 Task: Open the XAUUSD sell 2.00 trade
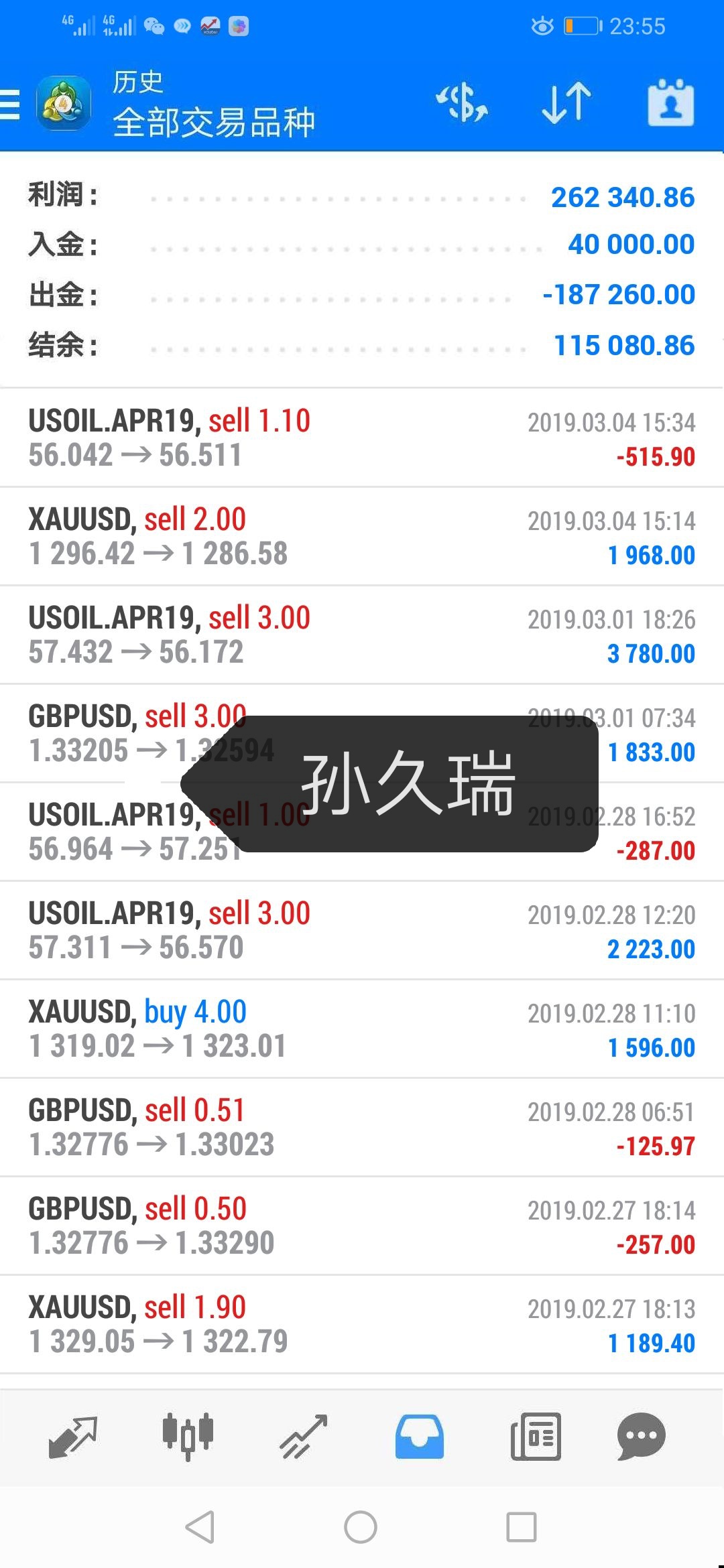pyautogui.click(x=362, y=536)
